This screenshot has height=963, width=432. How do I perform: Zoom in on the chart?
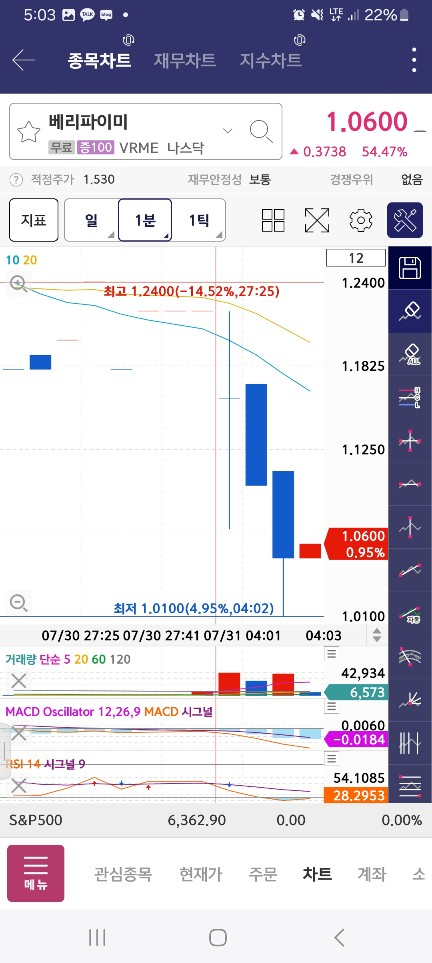click(18, 283)
